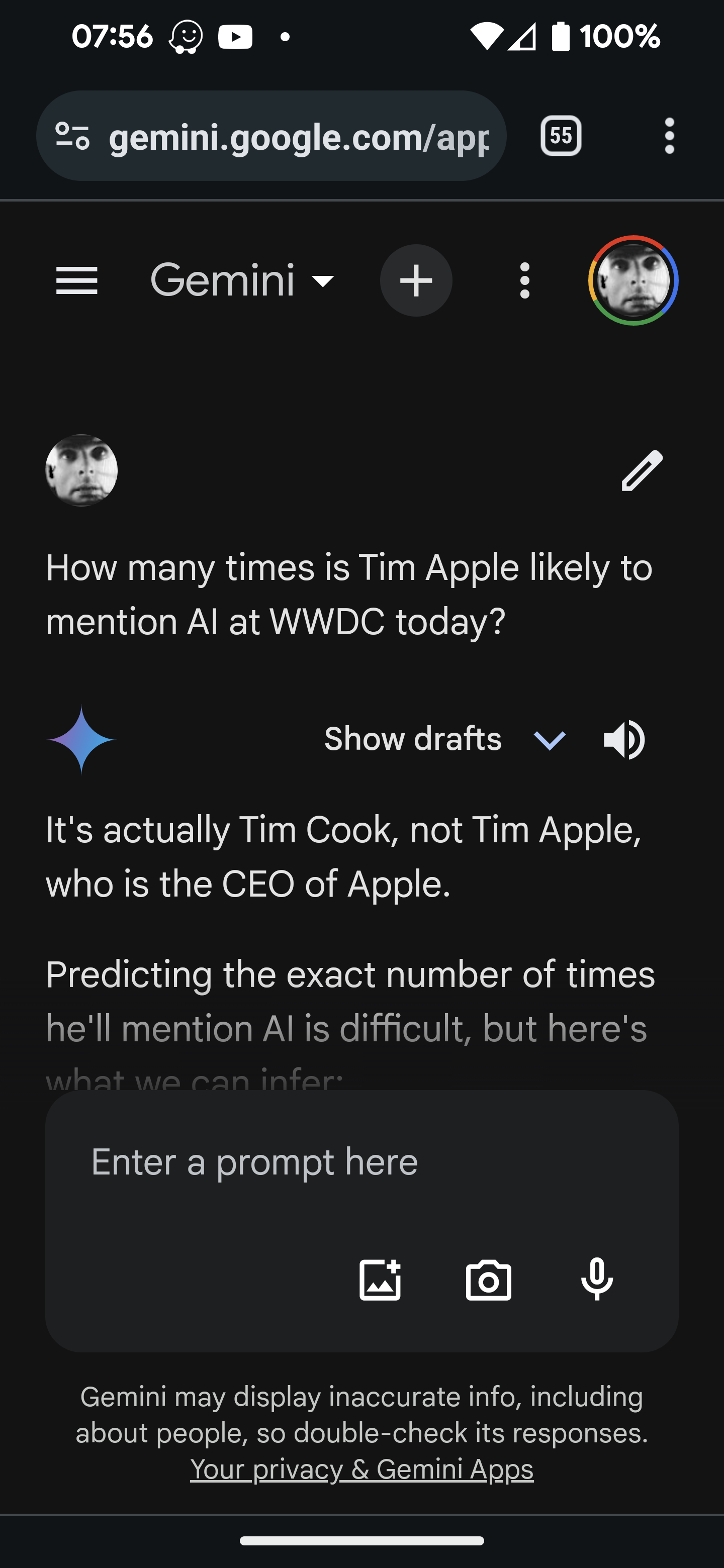Start a new chat with plus button
724x1568 pixels.
pos(416,280)
